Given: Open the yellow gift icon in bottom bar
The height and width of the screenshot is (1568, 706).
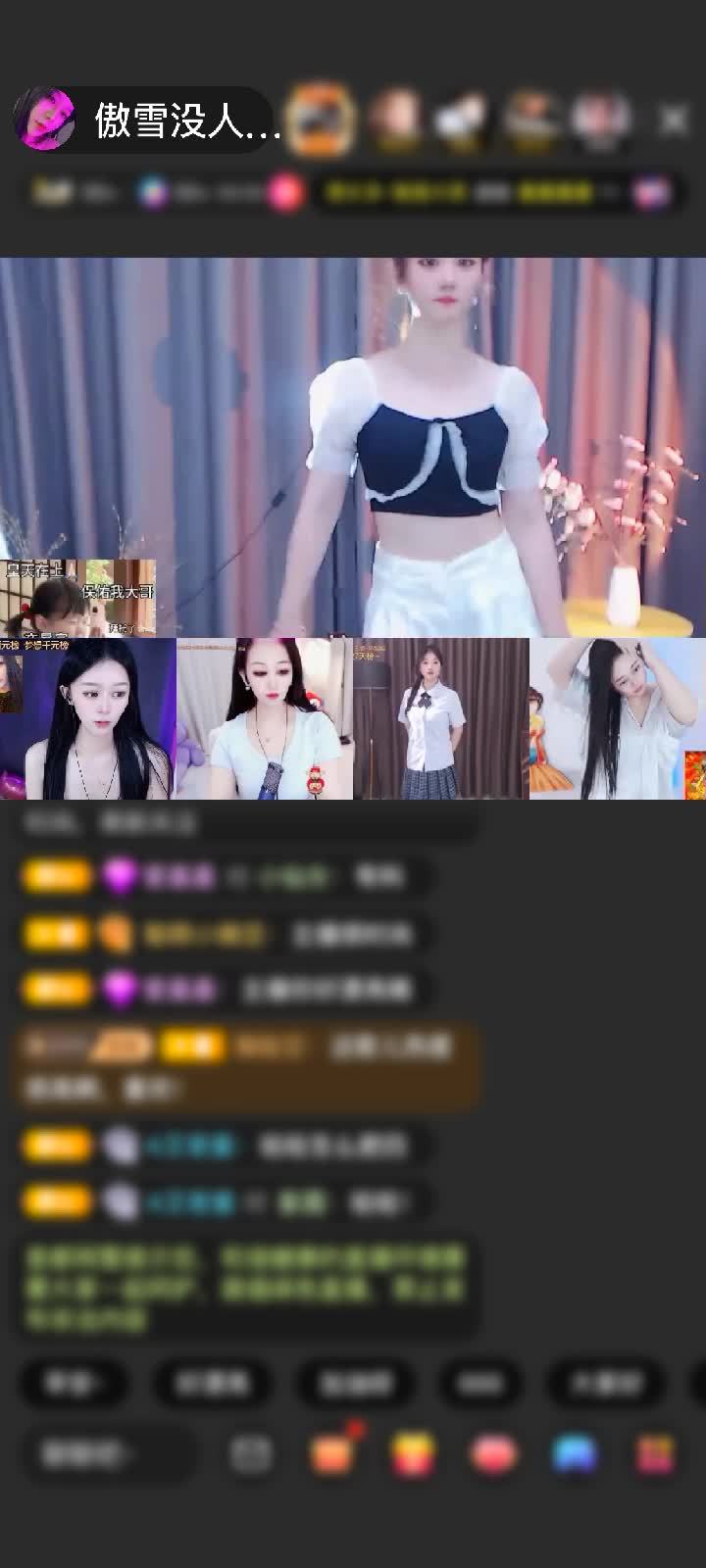Looking at the screenshot, I should [414, 1454].
